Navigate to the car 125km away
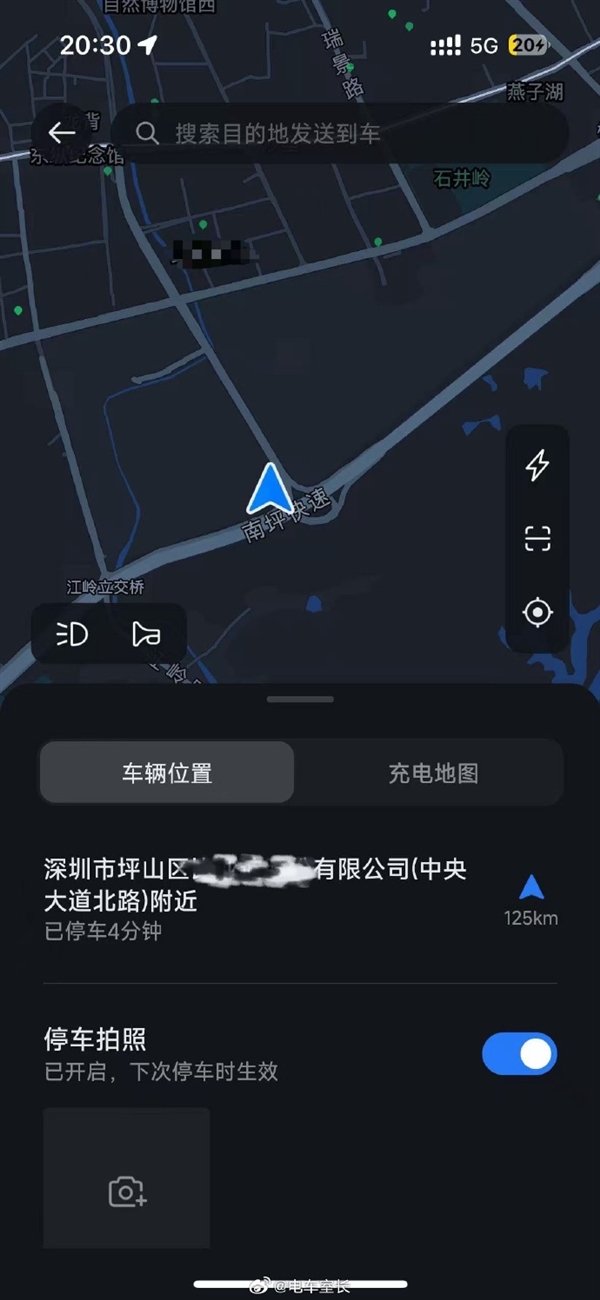This screenshot has width=600, height=1300. click(x=531, y=895)
